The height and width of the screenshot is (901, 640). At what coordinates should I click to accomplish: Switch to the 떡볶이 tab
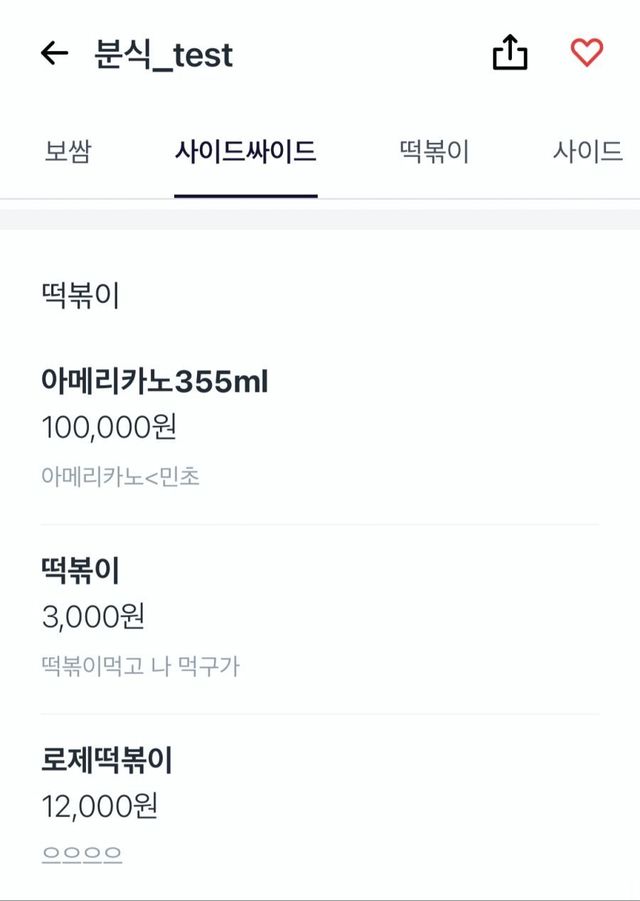click(x=434, y=152)
